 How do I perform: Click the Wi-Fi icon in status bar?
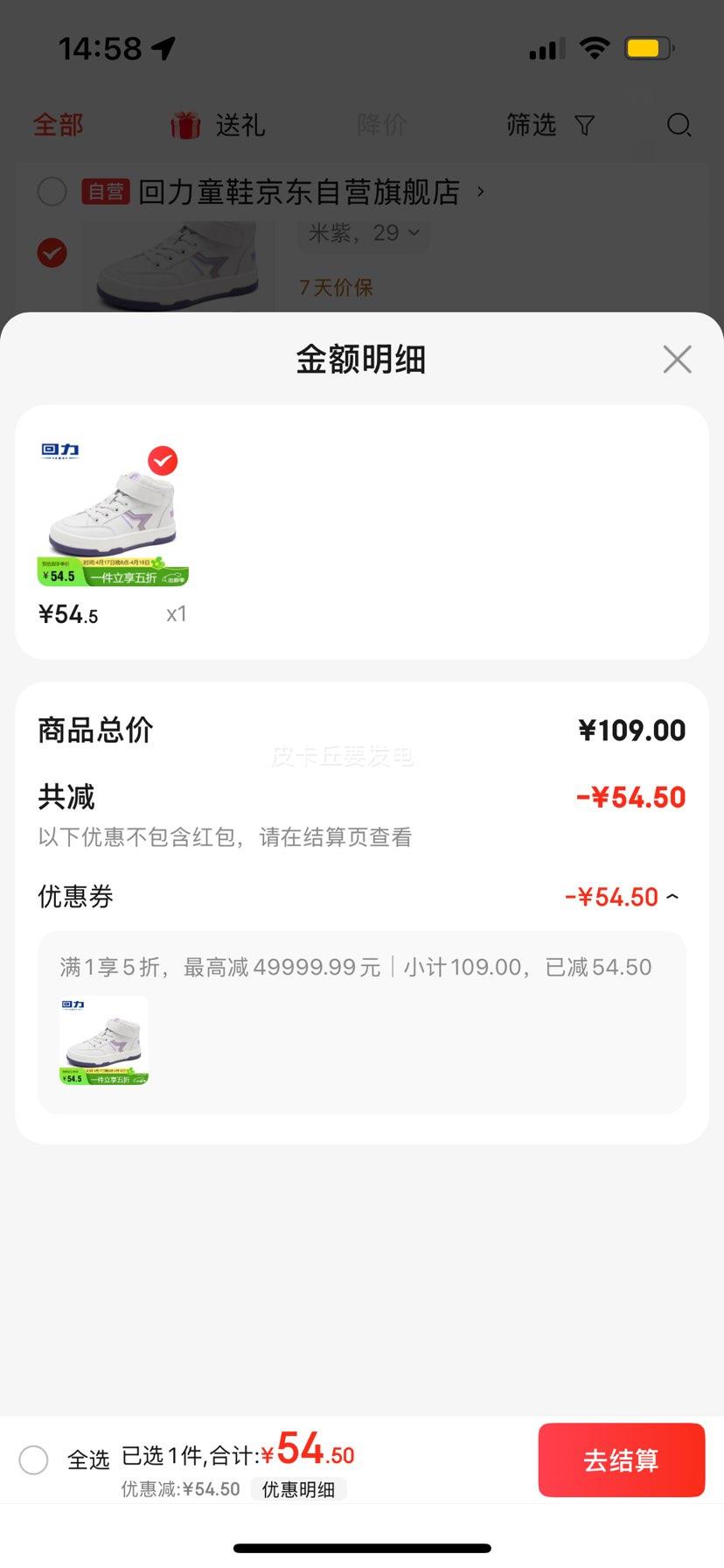[594, 48]
